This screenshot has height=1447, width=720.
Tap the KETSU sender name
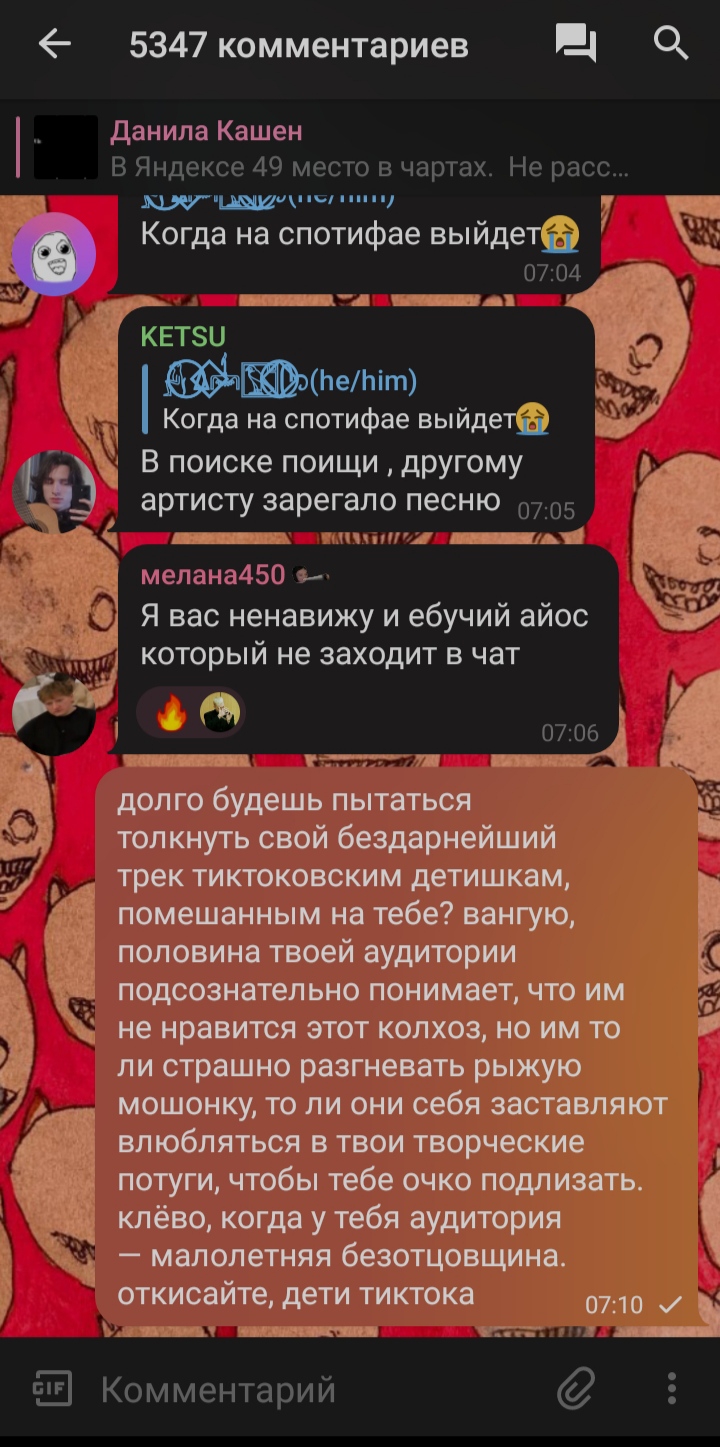[183, 337]
